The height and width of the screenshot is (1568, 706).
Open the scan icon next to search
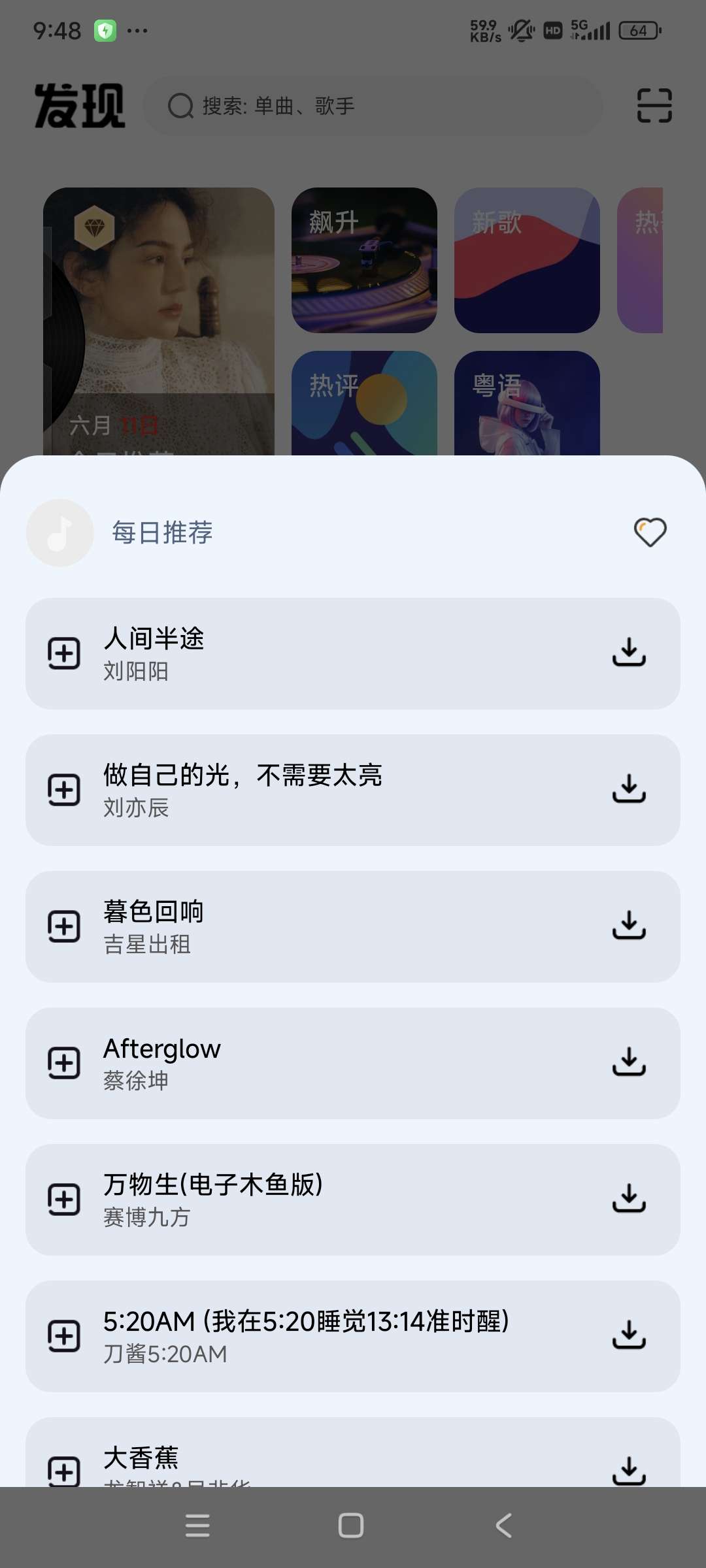click(x=654, y=106)
